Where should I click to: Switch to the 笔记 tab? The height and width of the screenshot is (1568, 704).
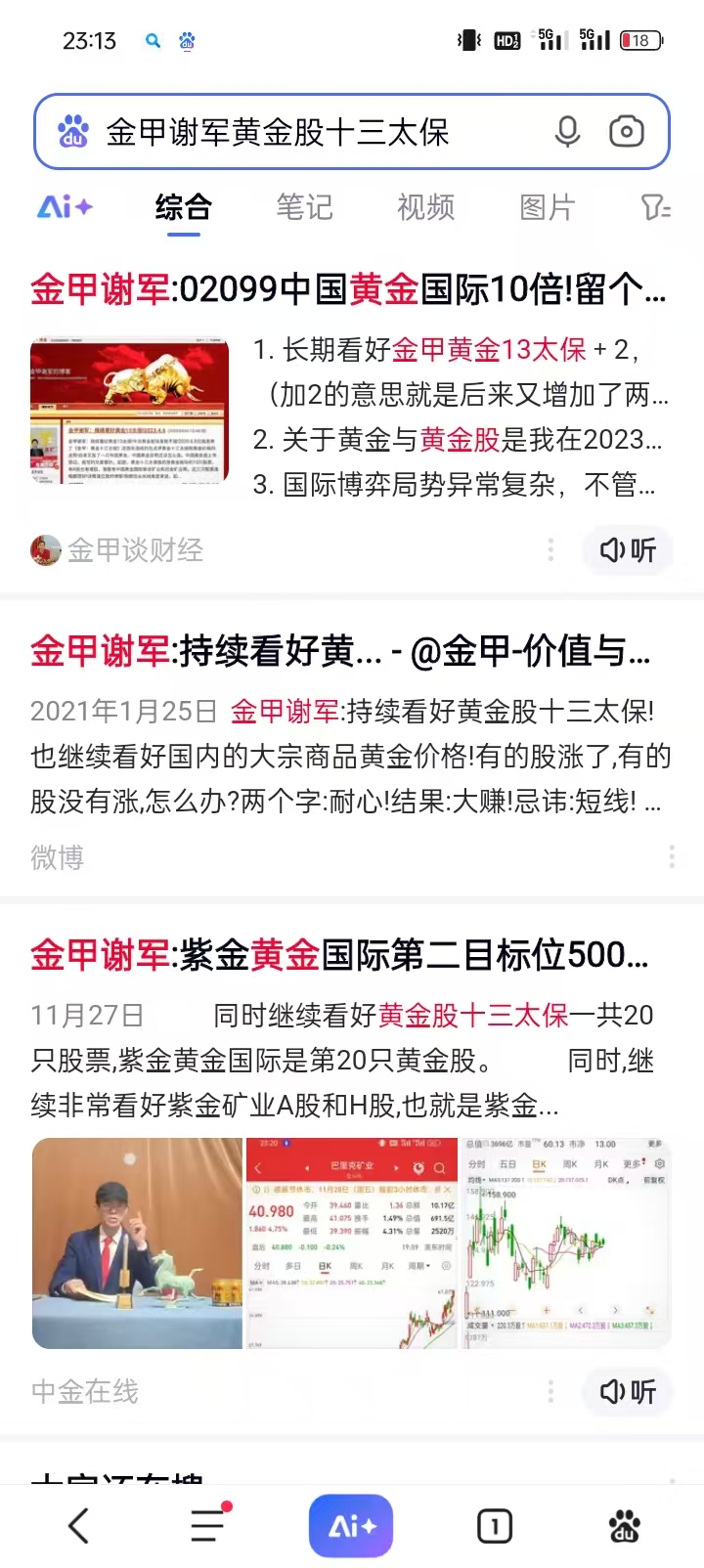point(304,207)
